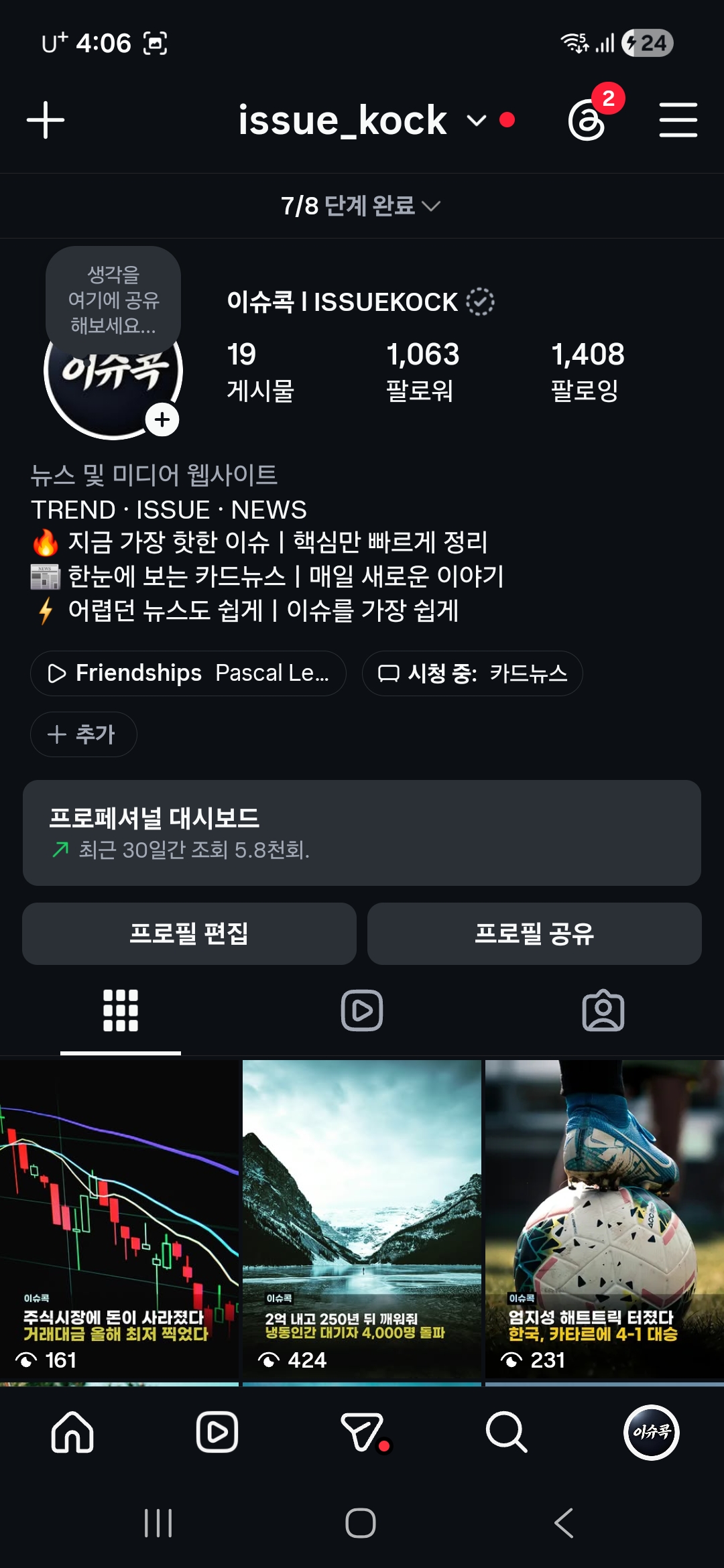The height and width of the screenshot is (1568, 724).
Task: Open the Threads icon with badge
Action: 587,121
